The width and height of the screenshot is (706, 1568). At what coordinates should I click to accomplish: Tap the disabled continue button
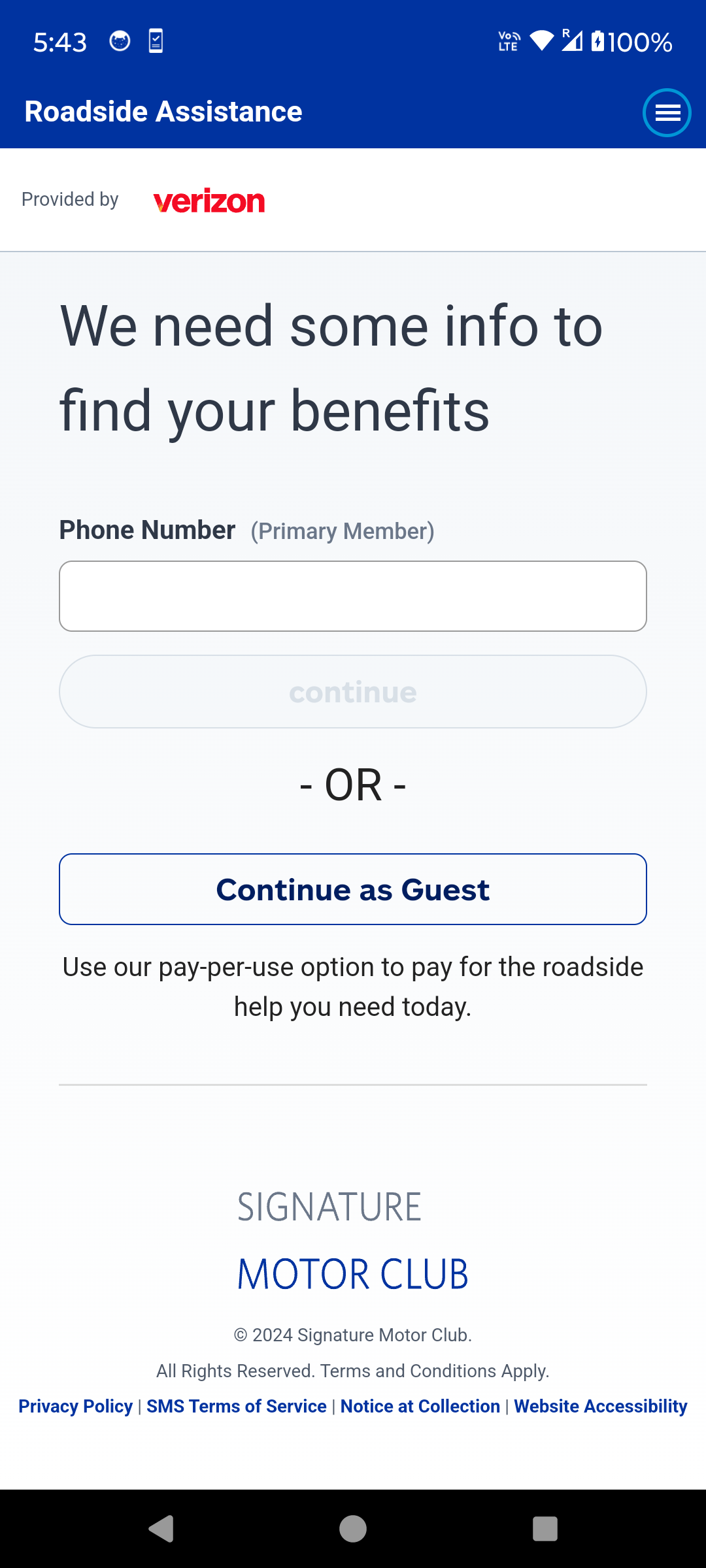353,691
